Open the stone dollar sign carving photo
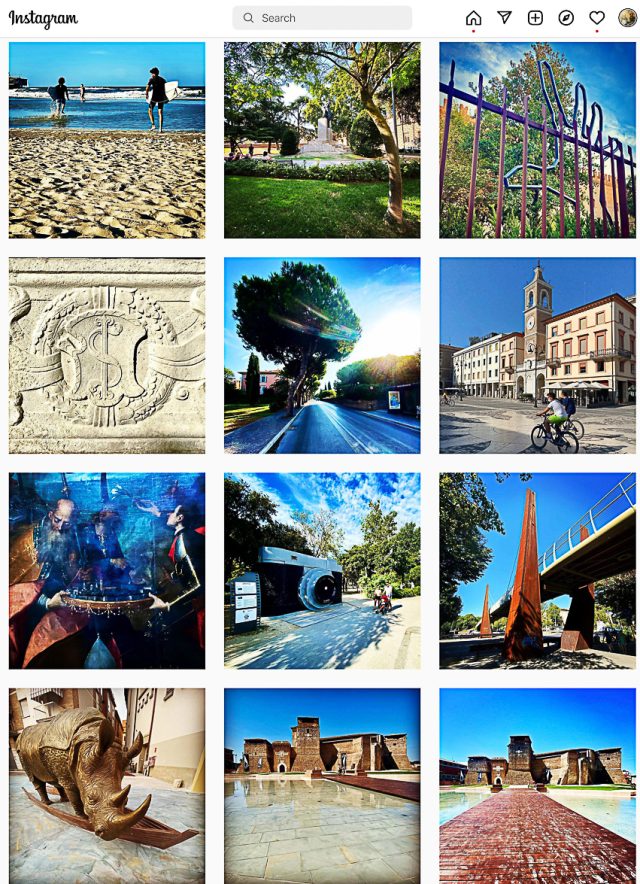The height and width of the screenshot is (884, 640). pyautogui.click(x=107, y=355)
